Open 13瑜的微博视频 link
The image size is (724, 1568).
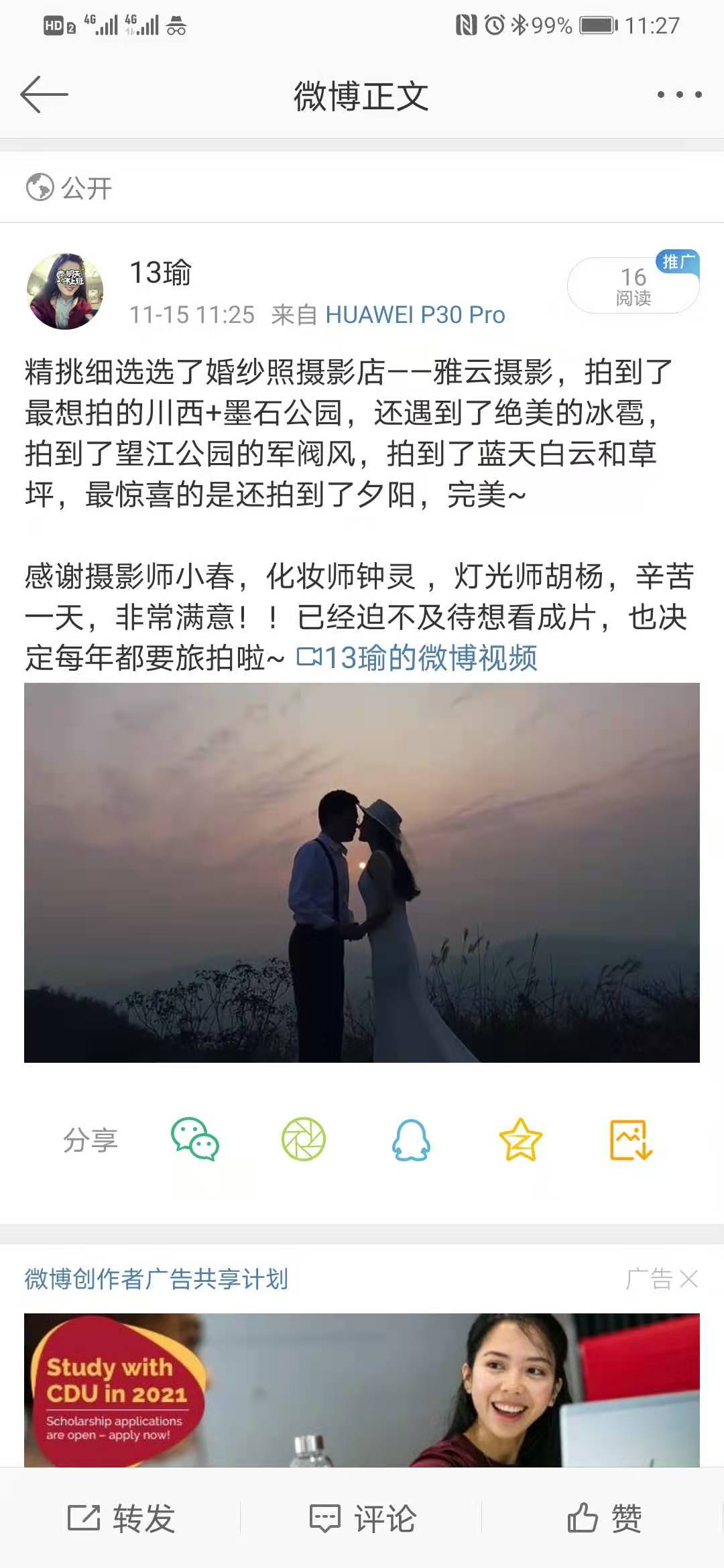(x=417, y=658)
